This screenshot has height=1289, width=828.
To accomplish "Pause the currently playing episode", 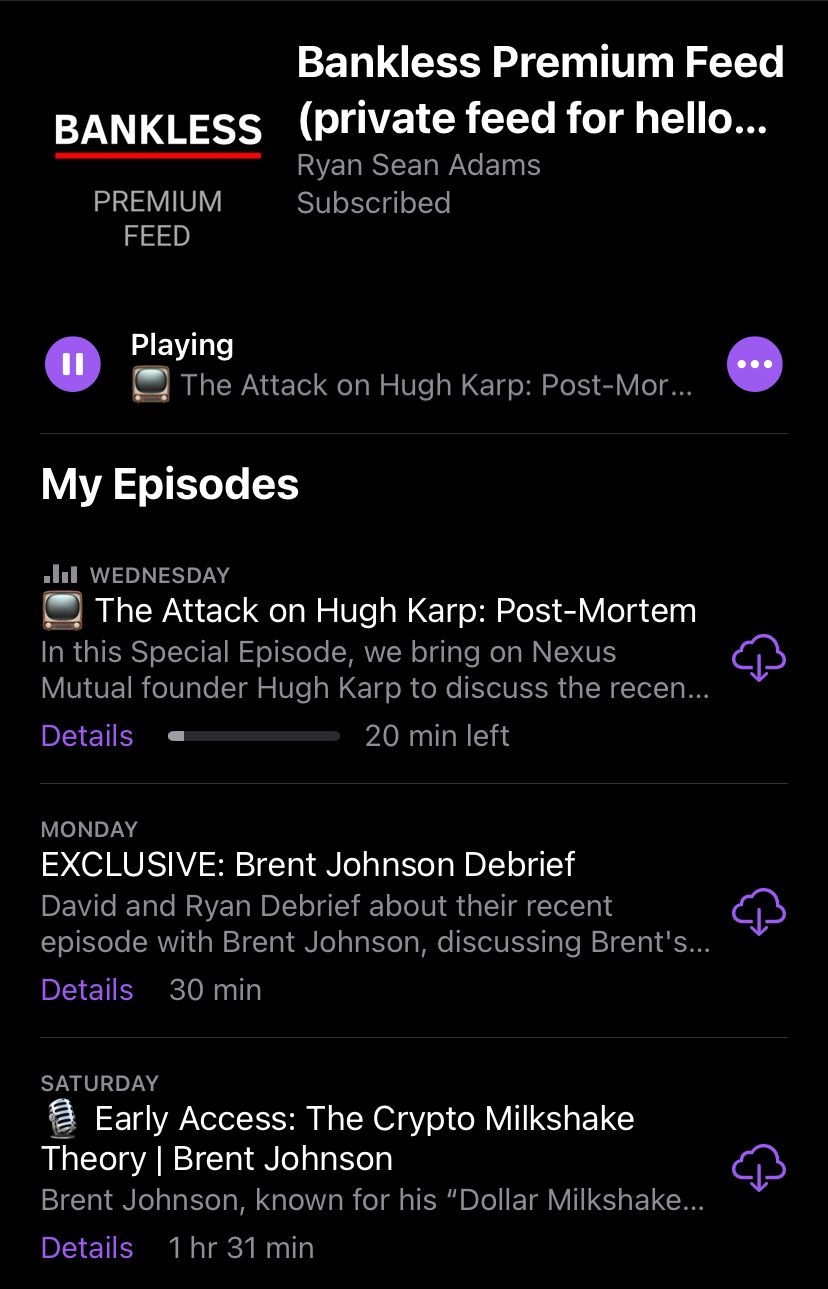I will point(73,365).
